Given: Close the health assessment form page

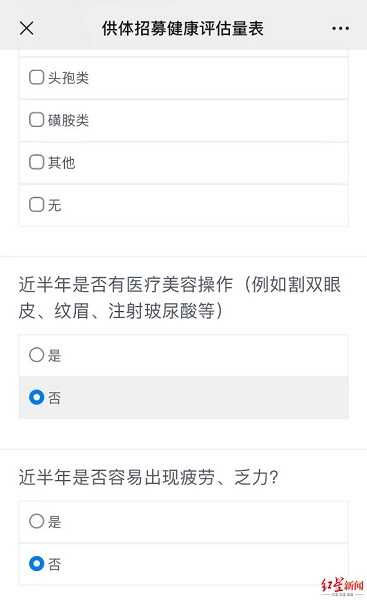Looking at the screenshot, I should 26,28.
